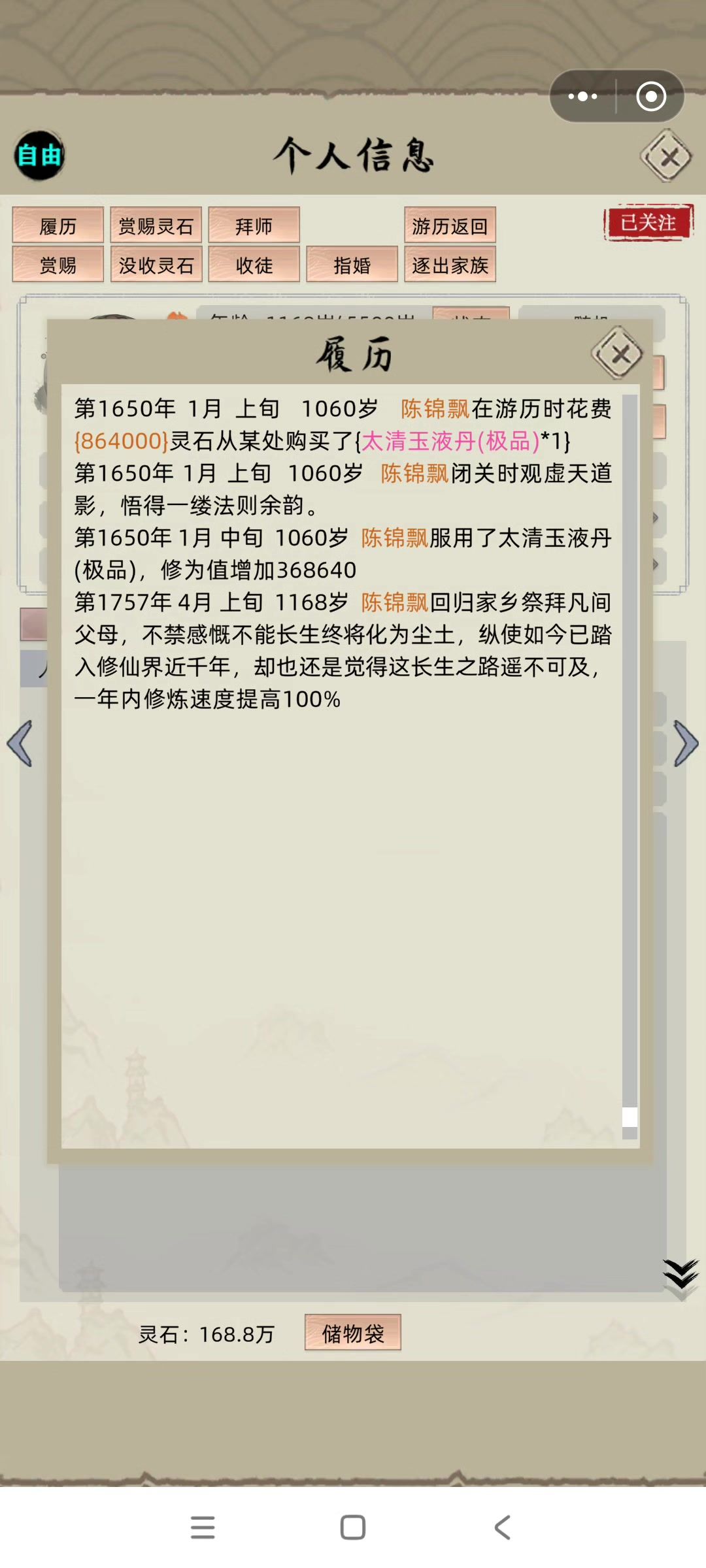Tap the 自由 round badge
Image resolution: width=706 pixels, height=1568 pixels.
coord(39,155)
